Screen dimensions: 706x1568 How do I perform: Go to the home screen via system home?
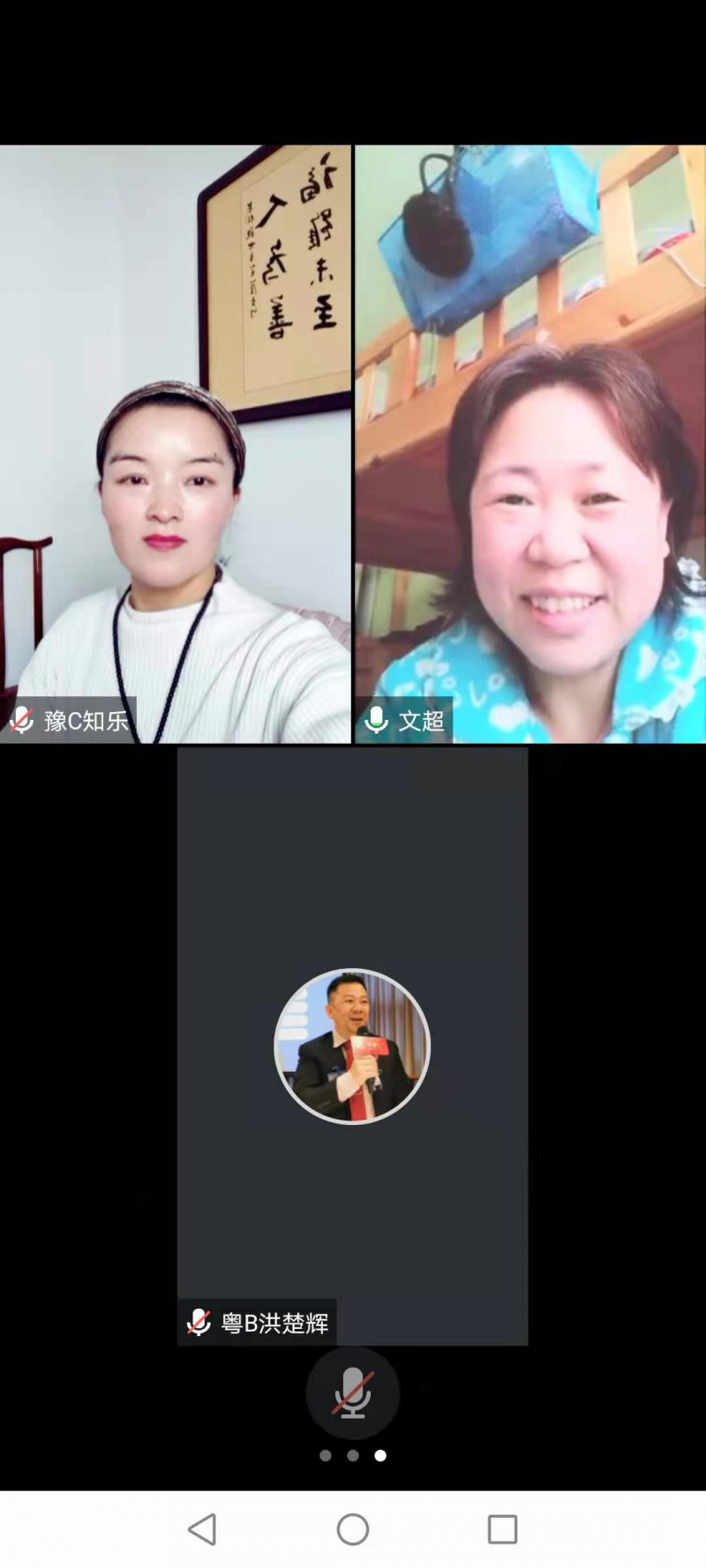tap(352, 1529)
